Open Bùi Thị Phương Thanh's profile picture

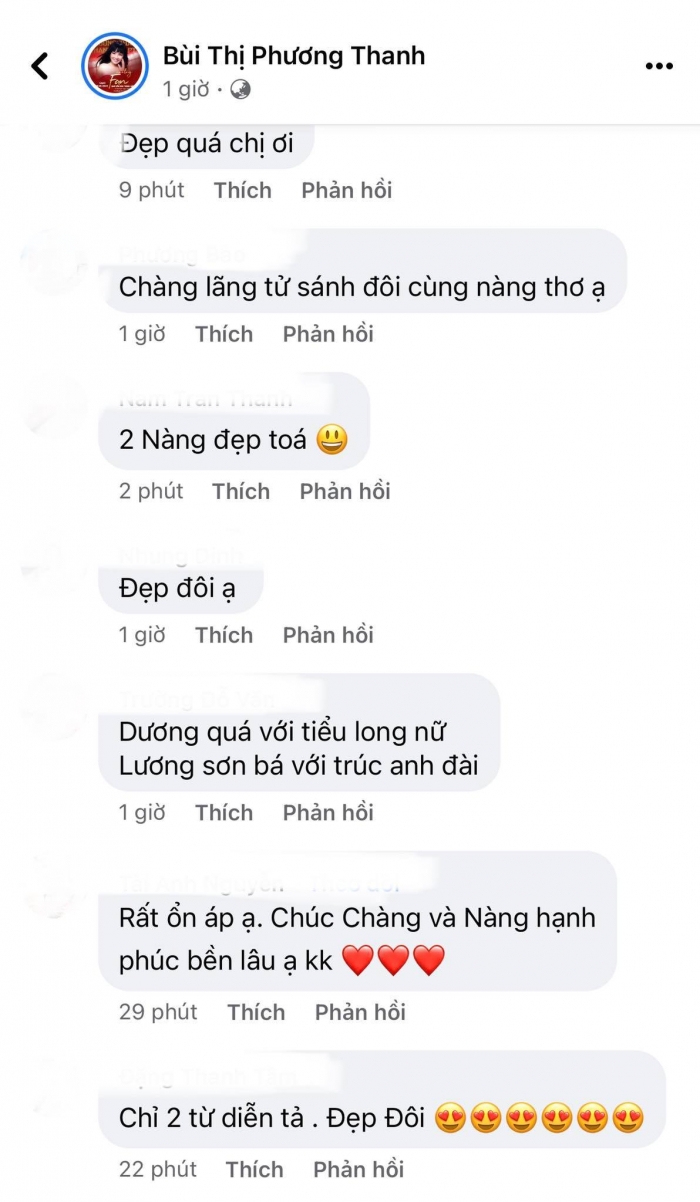pyautogui.click(x=114, y=66)
